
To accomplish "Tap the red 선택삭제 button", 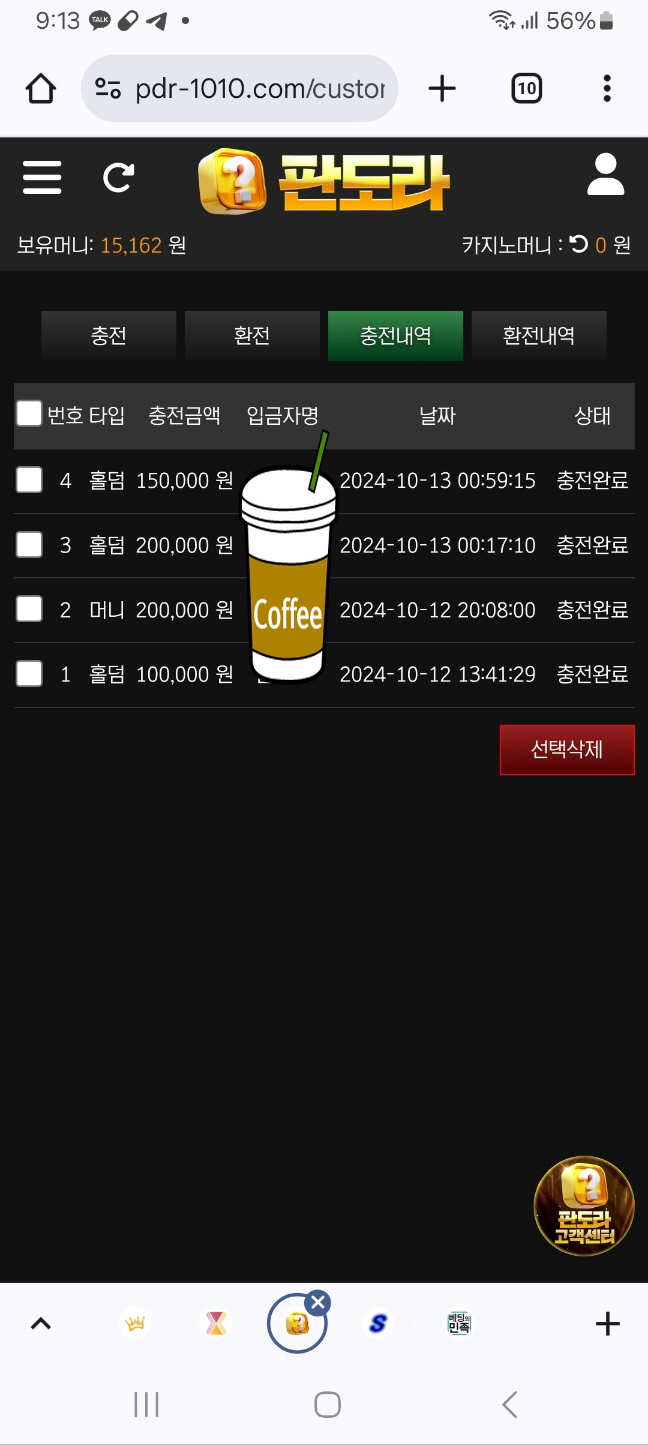I will click(567, 749).
